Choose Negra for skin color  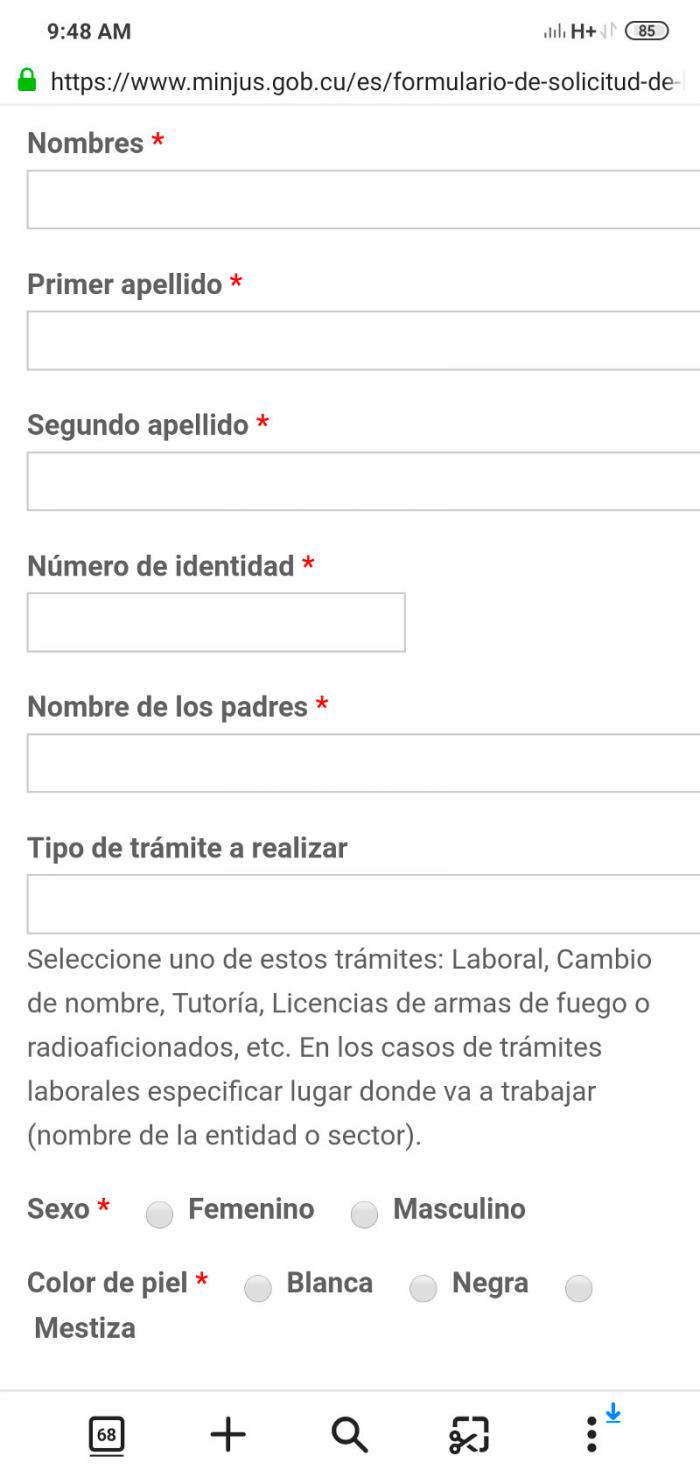coord(423,1289)
